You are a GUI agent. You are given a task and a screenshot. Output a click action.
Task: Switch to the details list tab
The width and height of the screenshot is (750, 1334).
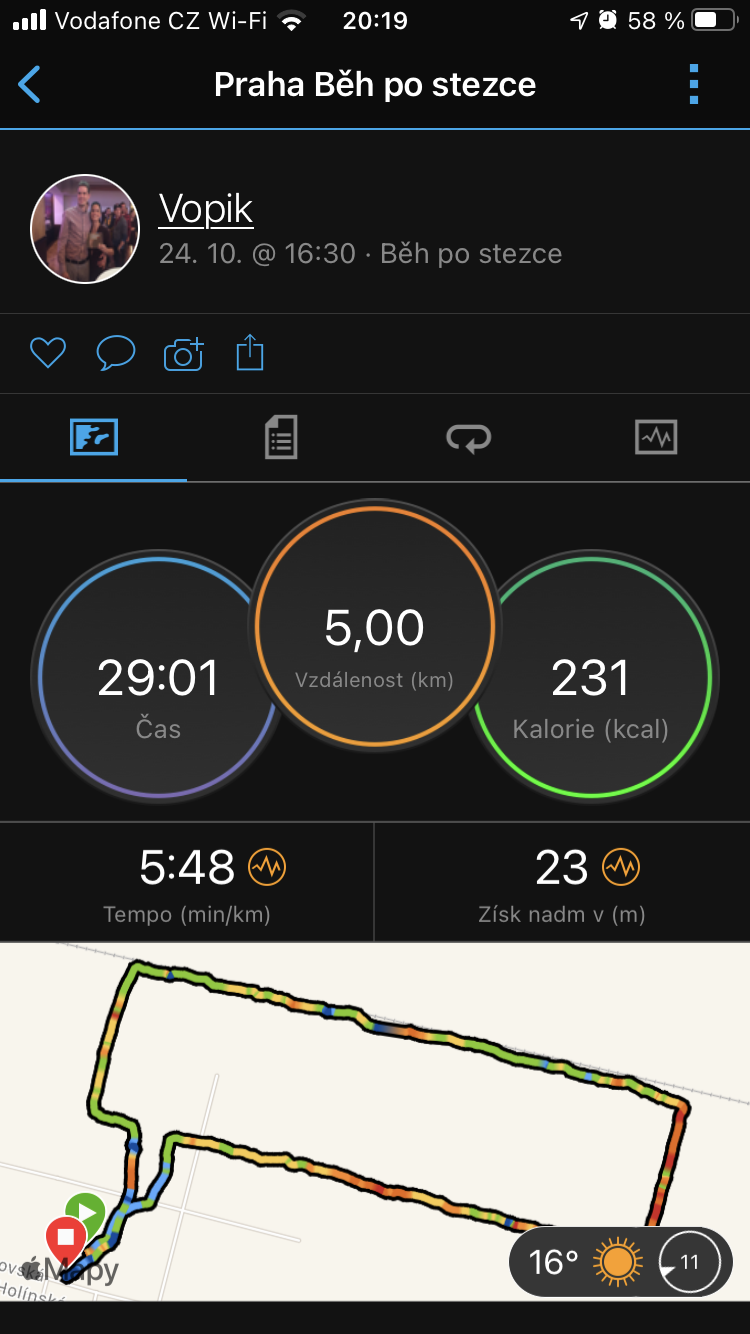(x=281, y=438)
